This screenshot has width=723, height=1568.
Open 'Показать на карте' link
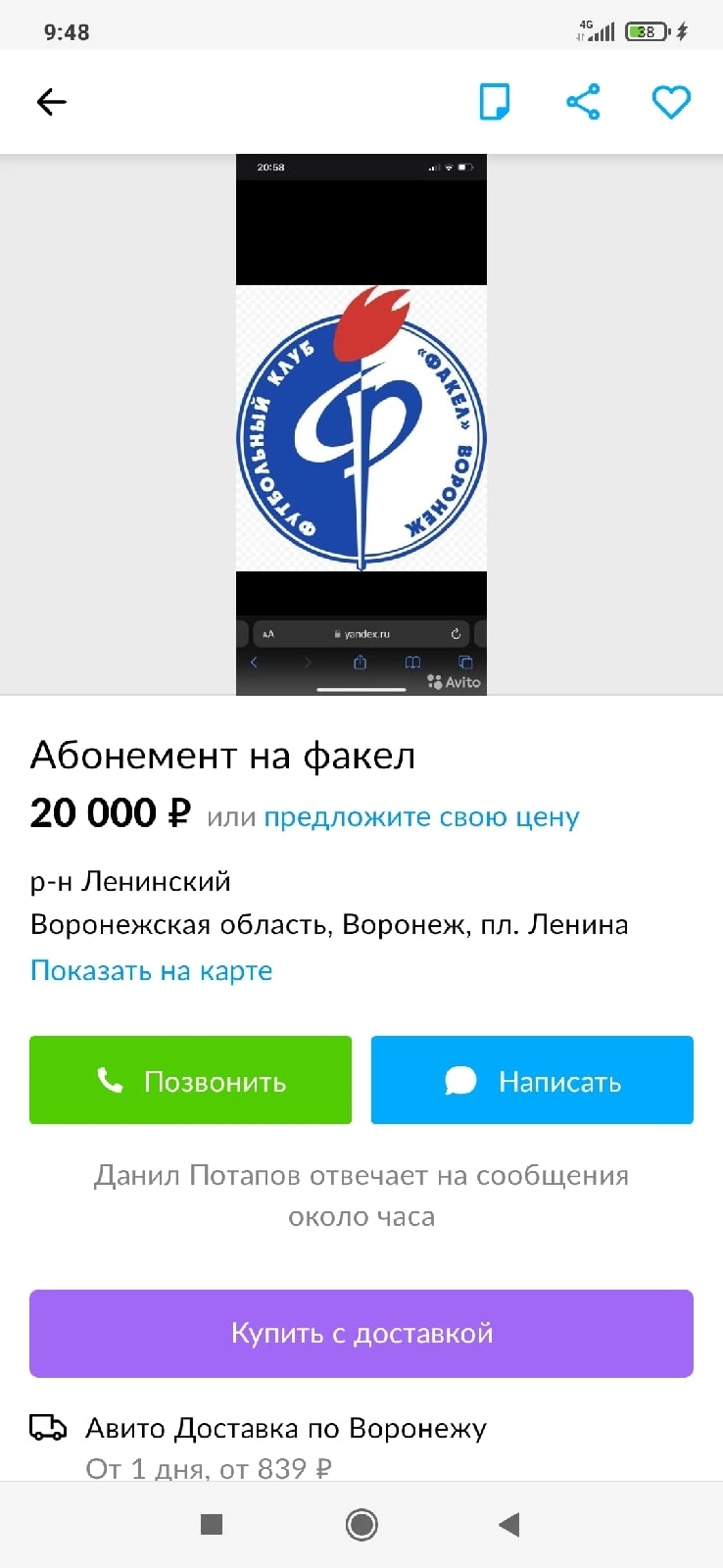pos(152,970)
